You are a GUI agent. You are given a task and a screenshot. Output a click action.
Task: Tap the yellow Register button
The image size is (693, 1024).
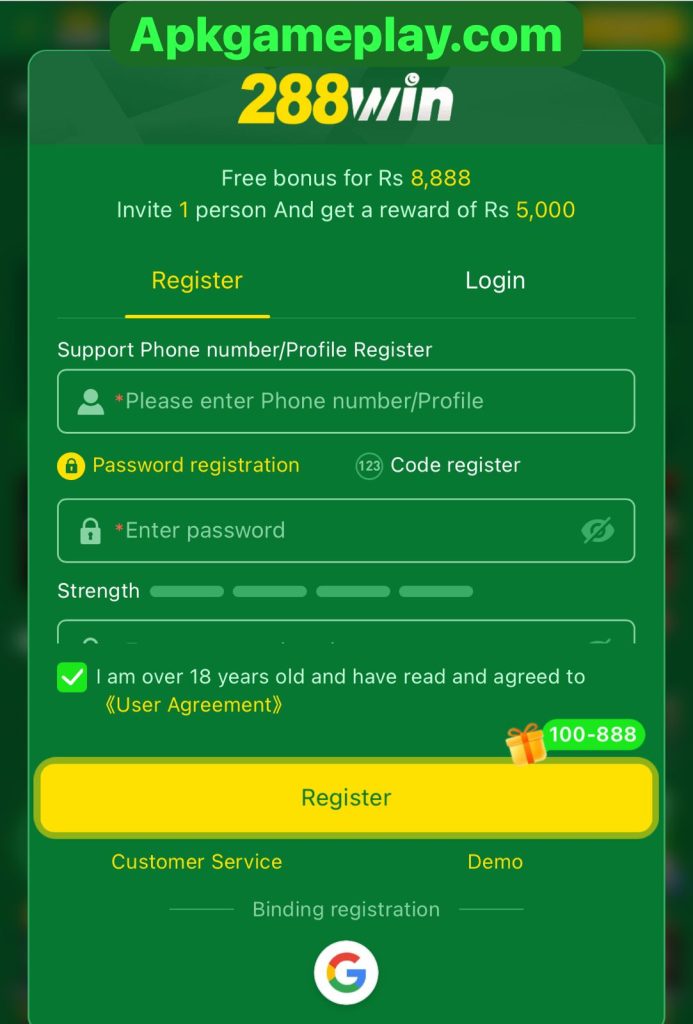(x=346, y=797)
